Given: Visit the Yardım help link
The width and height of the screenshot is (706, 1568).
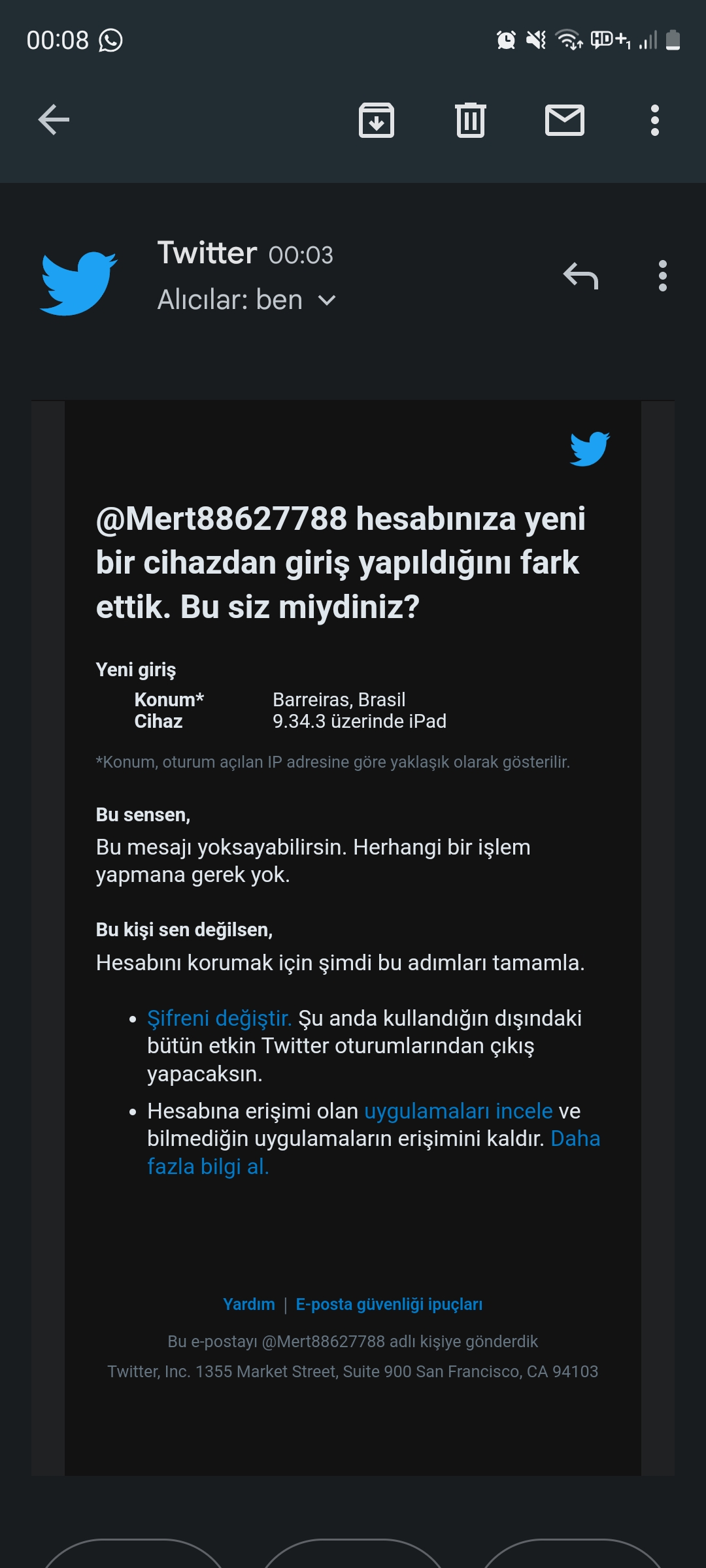Looking at the screenshot, I should pyautogui.click(x=248, y=1304).
